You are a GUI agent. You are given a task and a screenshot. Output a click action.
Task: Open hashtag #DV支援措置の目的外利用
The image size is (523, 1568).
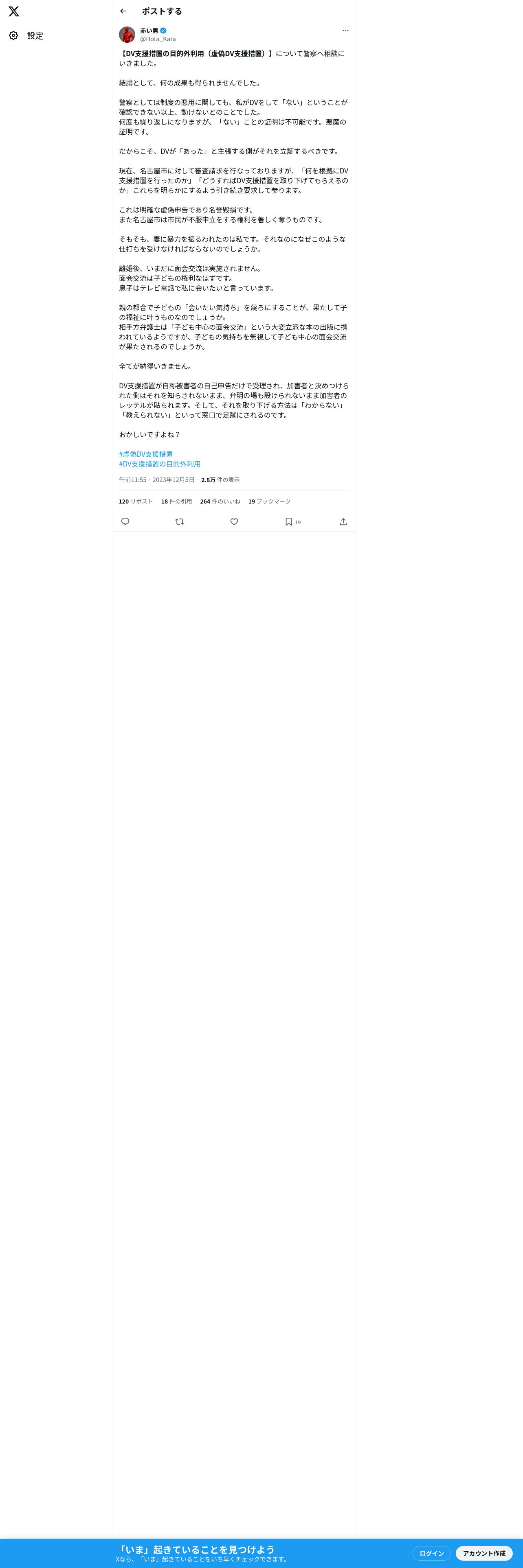(160, 464)
